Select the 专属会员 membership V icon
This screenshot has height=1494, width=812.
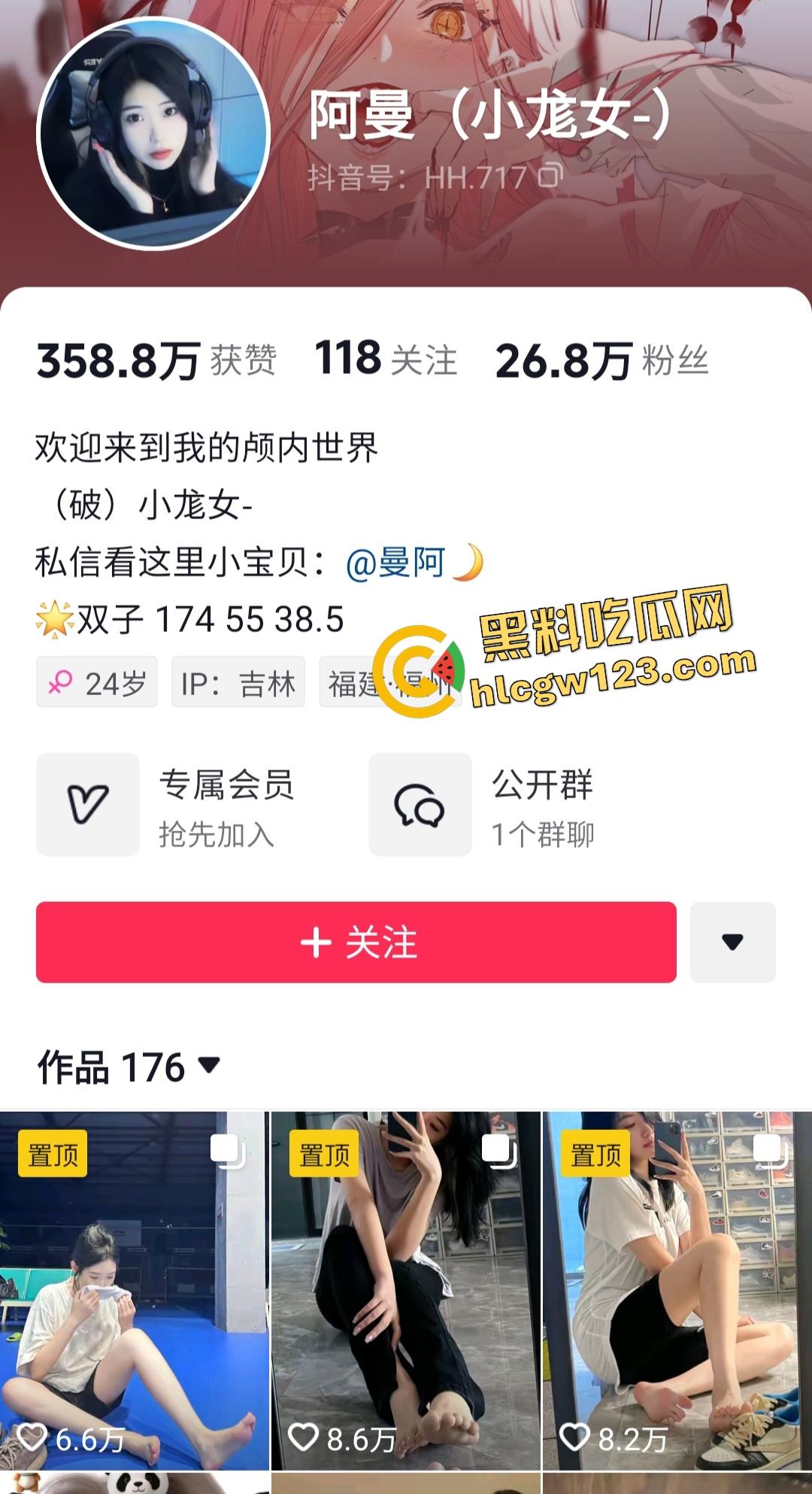coord(87,804)
